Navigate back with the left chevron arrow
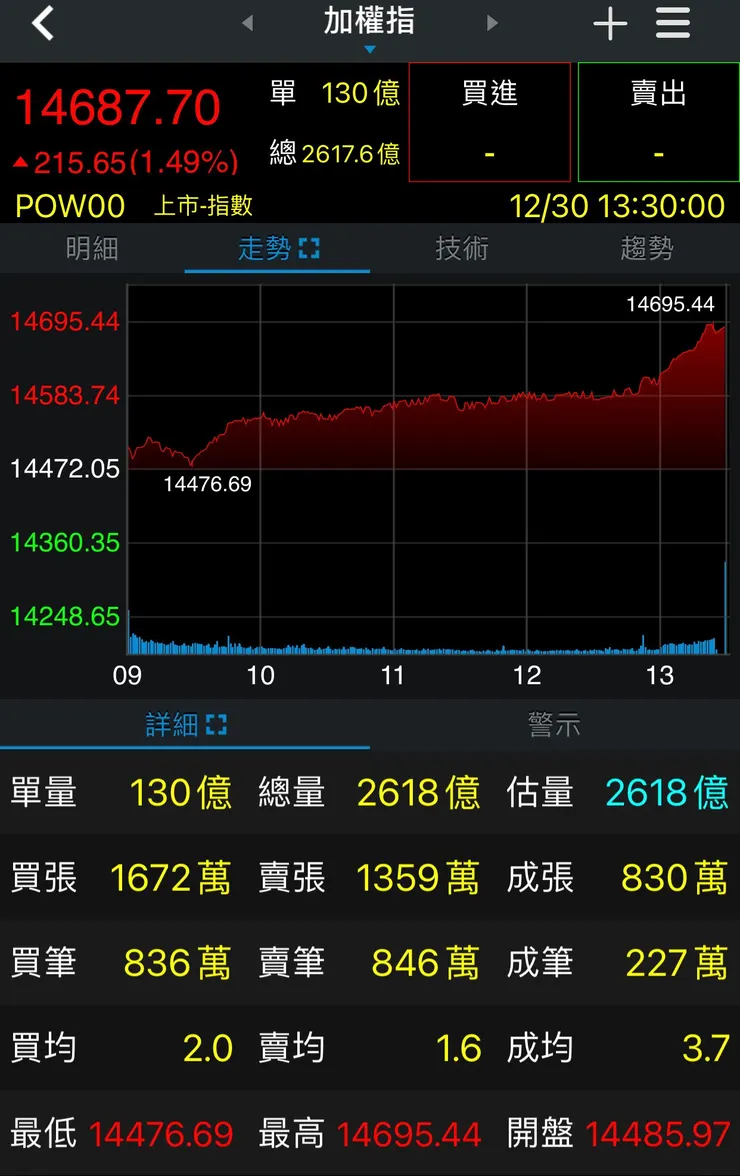 point(42,22)
